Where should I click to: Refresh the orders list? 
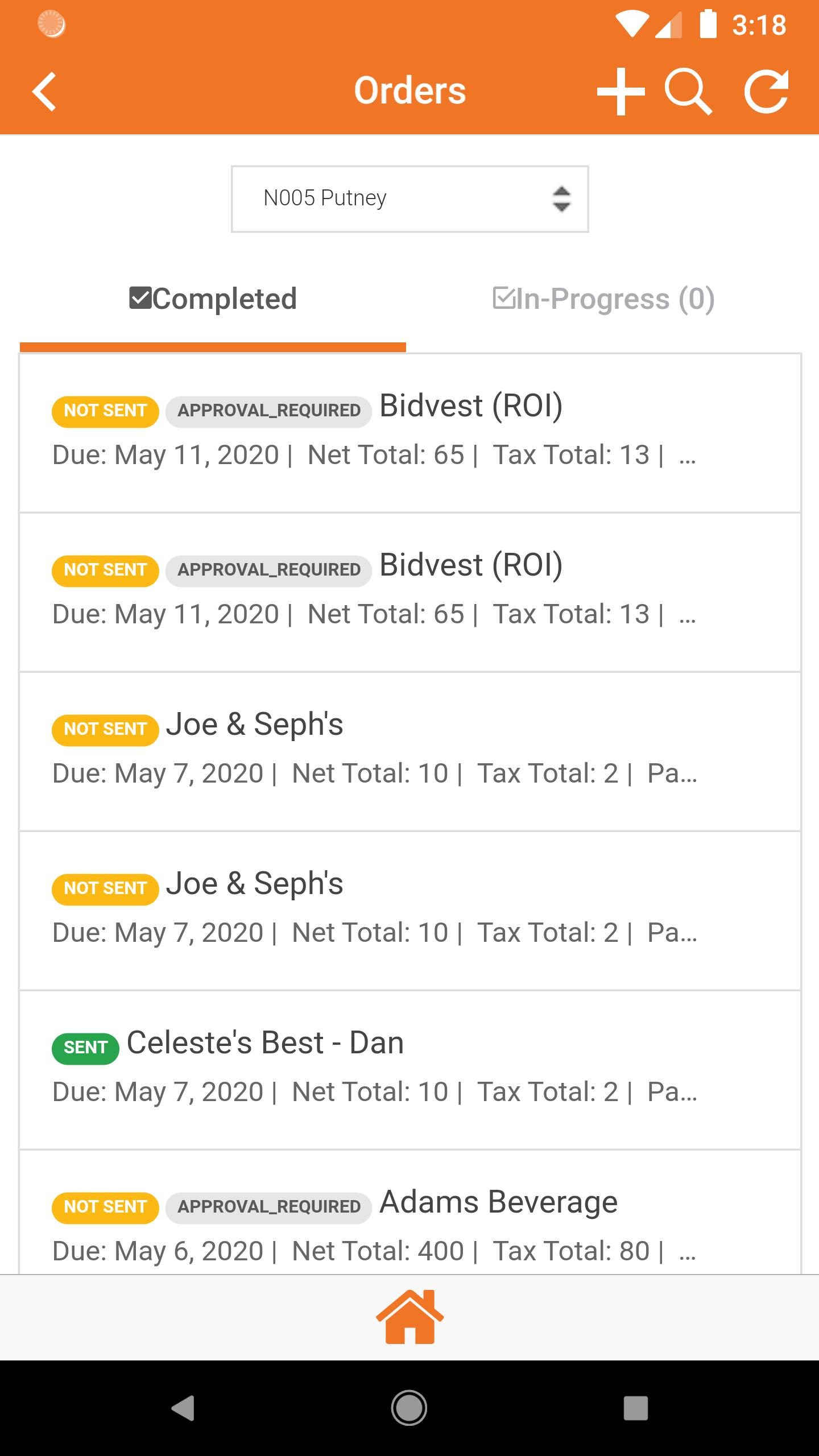[x=767, y=92]
